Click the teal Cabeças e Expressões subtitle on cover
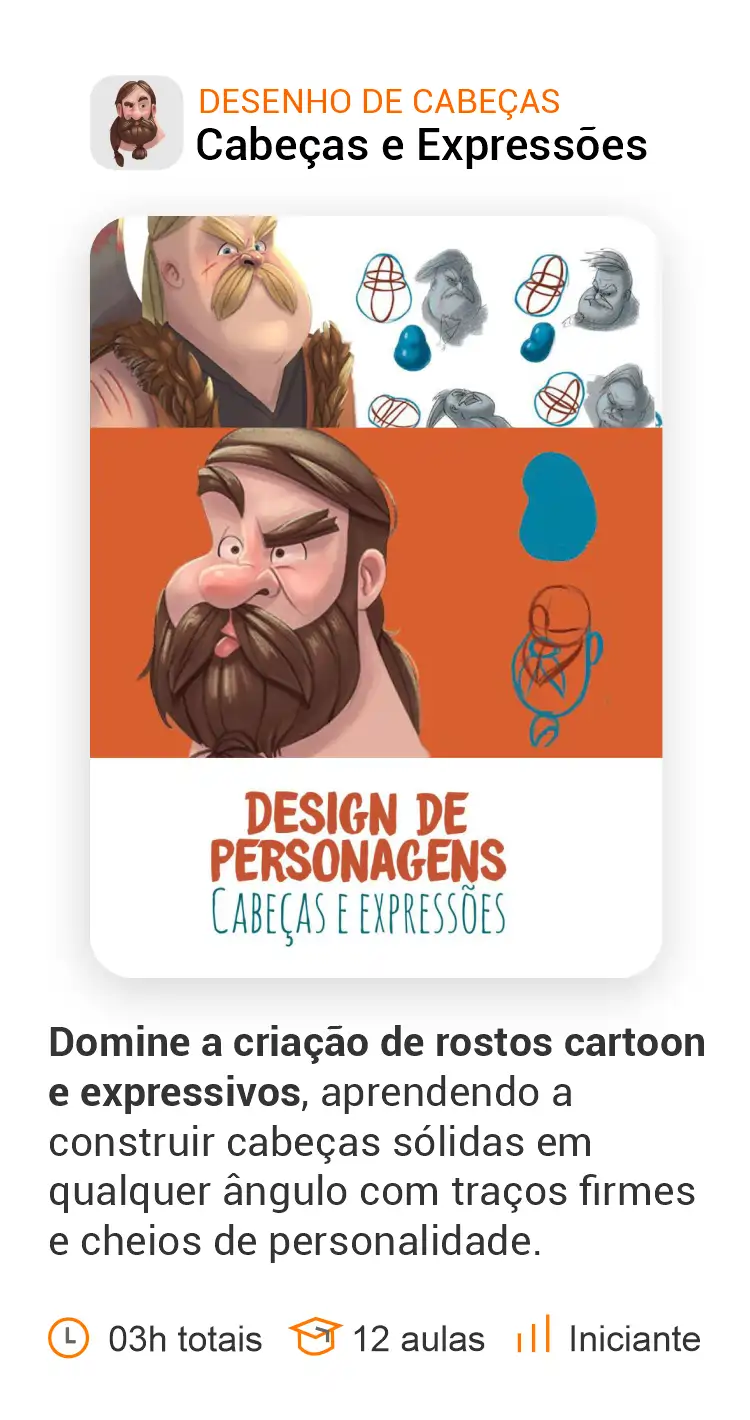The height and width of the screenshot is (1420, 750). (x=358, y=910)
